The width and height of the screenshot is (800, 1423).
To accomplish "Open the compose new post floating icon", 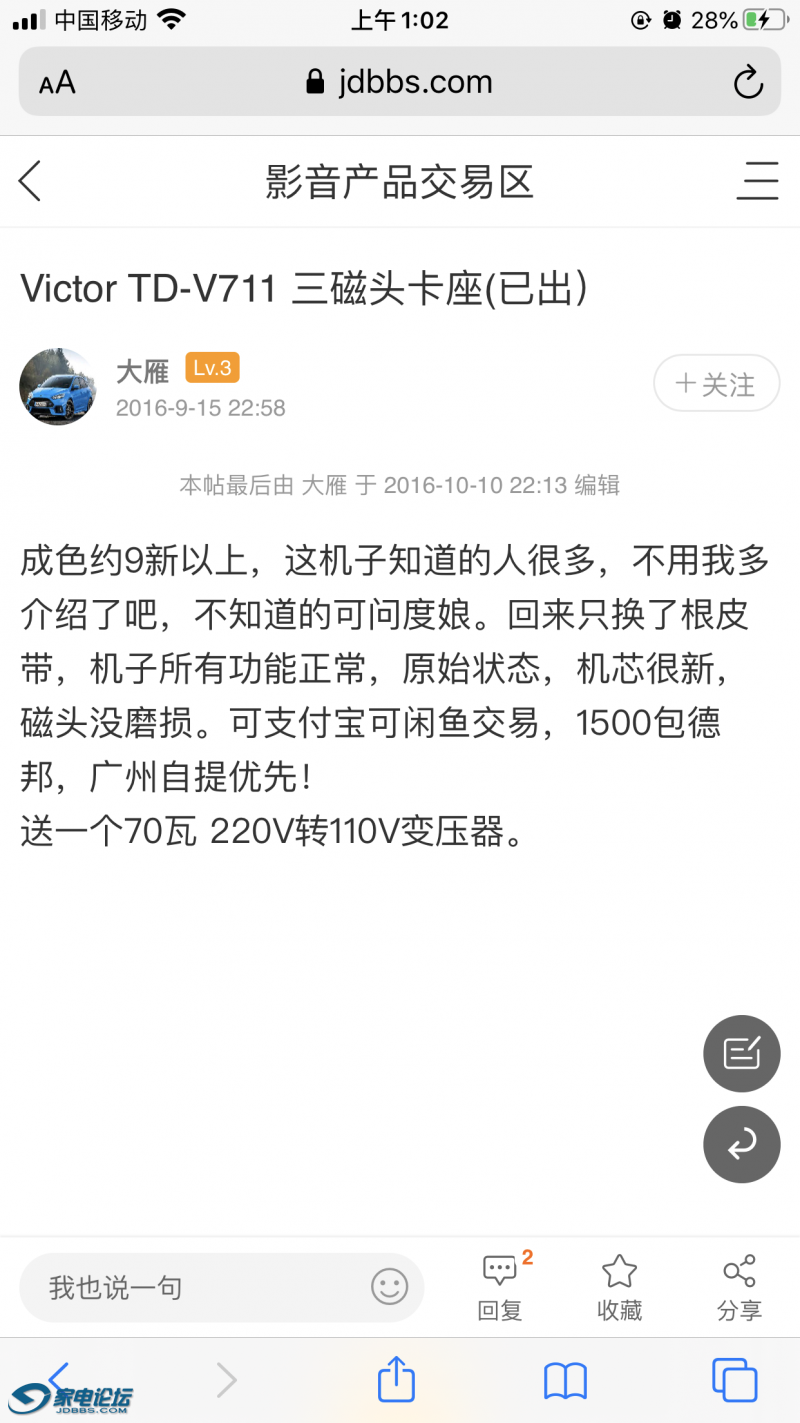I will pyautogui.click(x=742, y=1053).
